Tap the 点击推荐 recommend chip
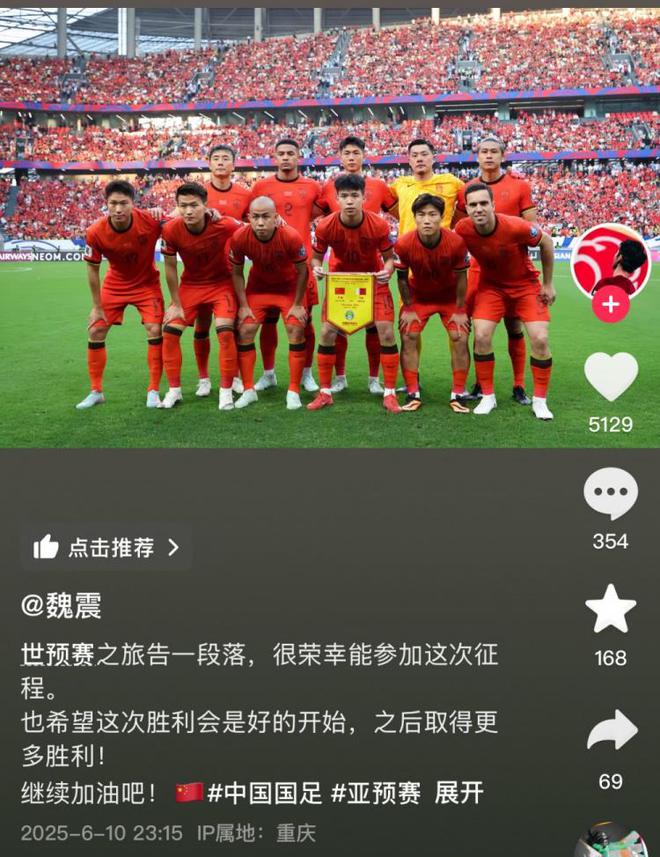The image size is (660, 857). coord(106,547)
